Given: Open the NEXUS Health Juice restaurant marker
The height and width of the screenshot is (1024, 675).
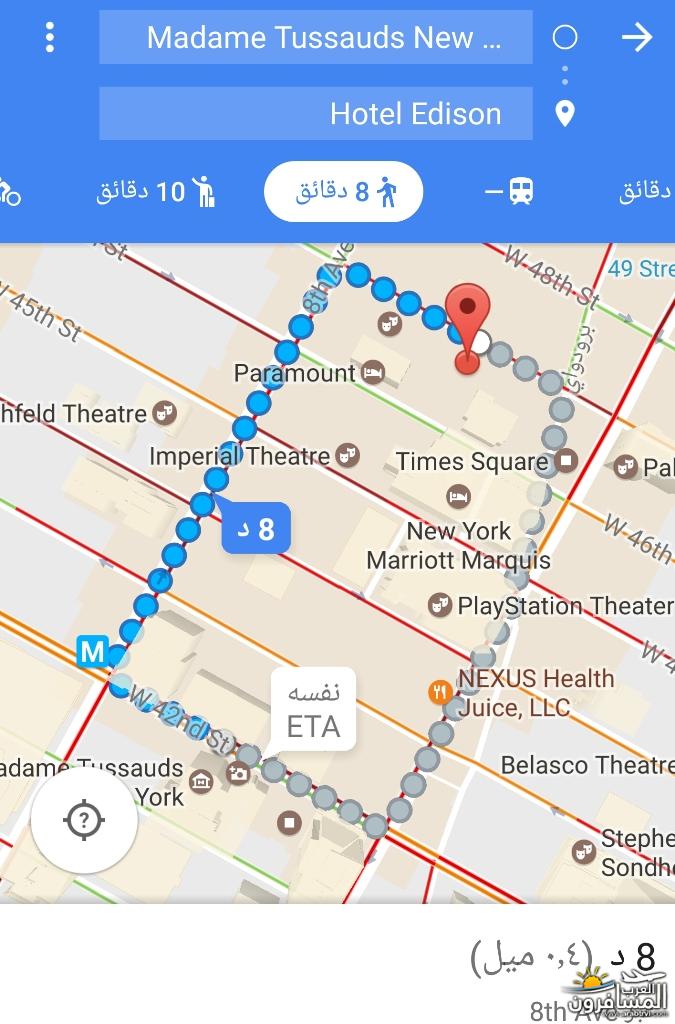Looking at the screenshot, I should pos(439,691).
